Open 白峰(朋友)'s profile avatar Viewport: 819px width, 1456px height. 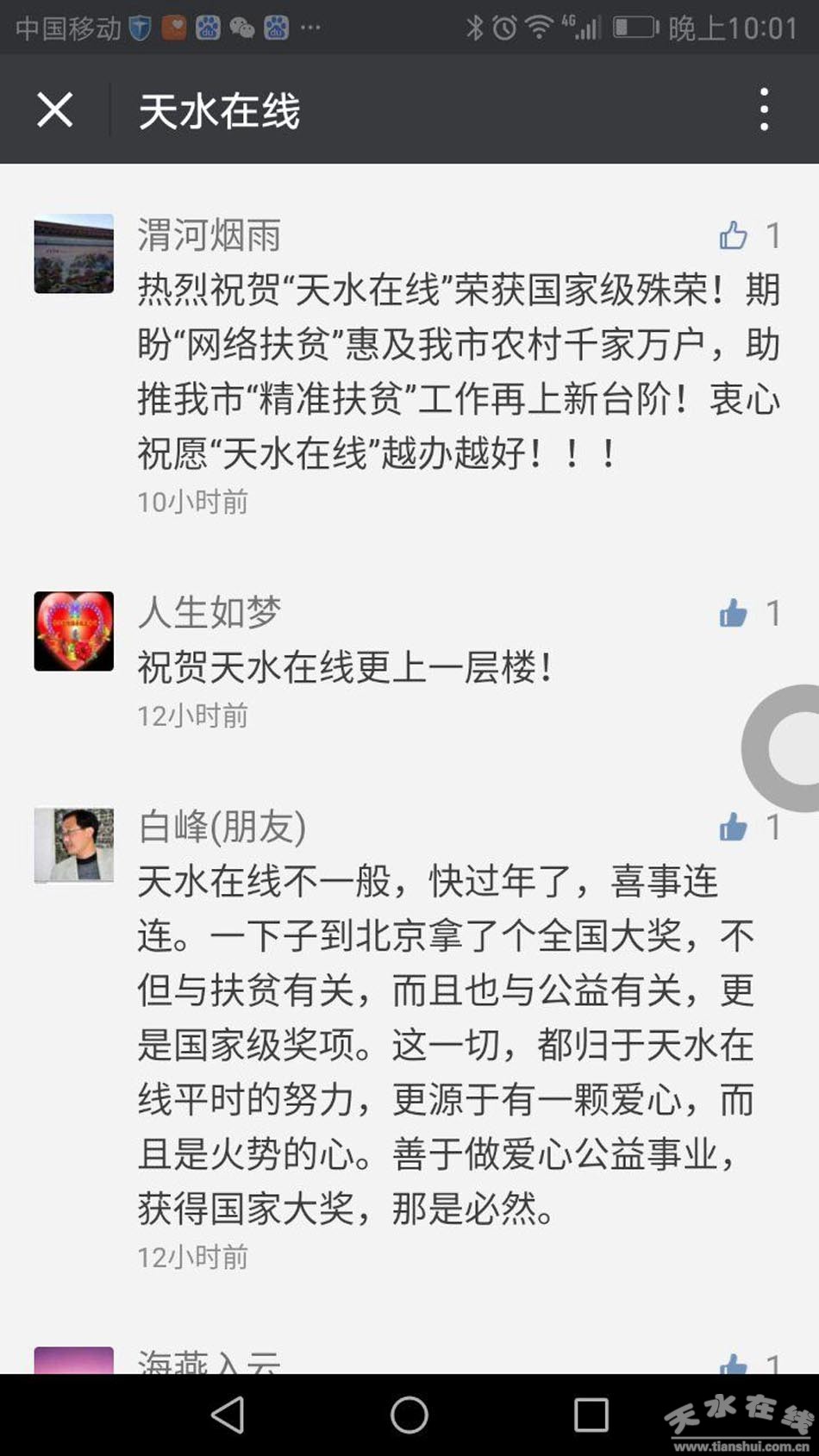click(74, 845)
